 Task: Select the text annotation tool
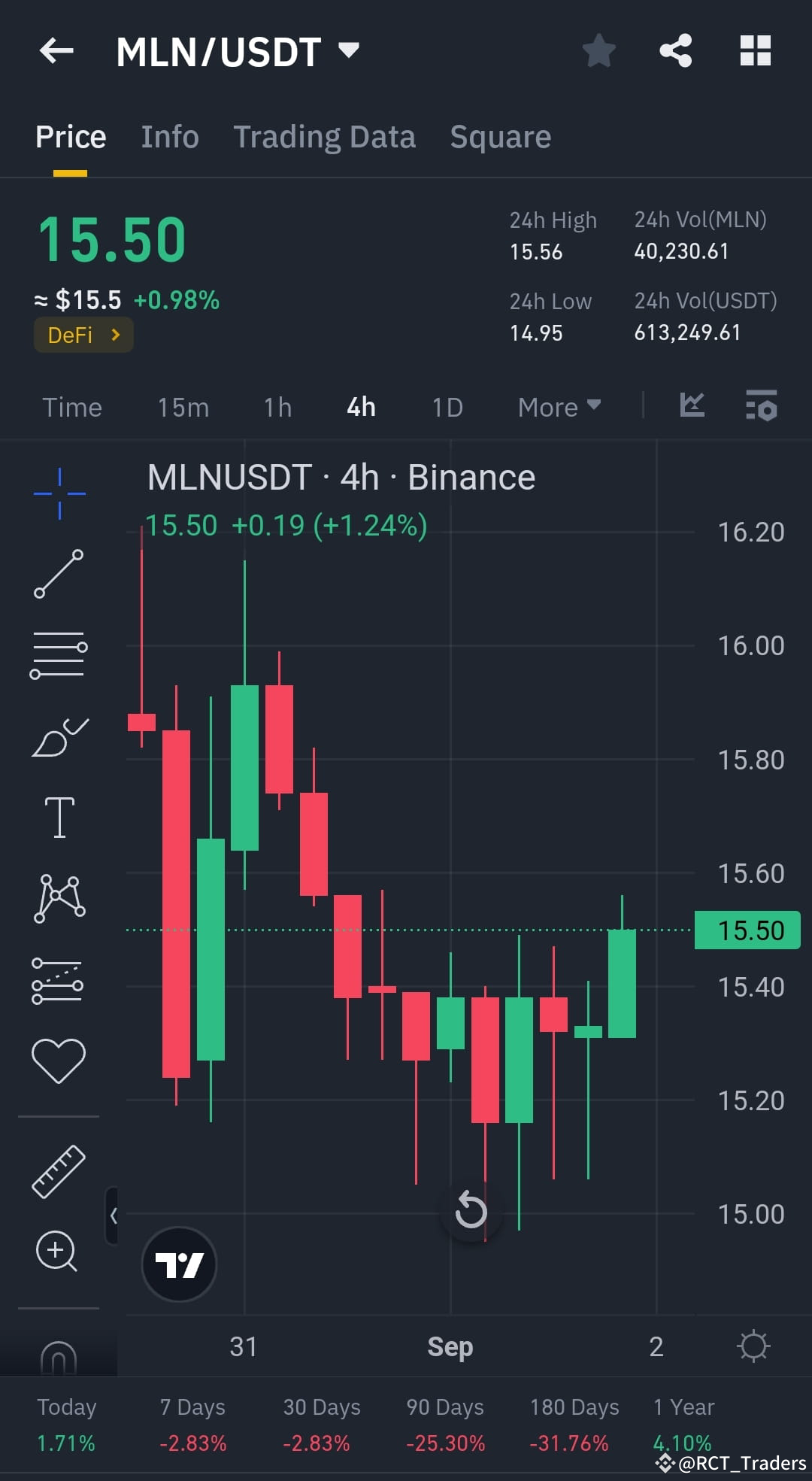(59, 816)
